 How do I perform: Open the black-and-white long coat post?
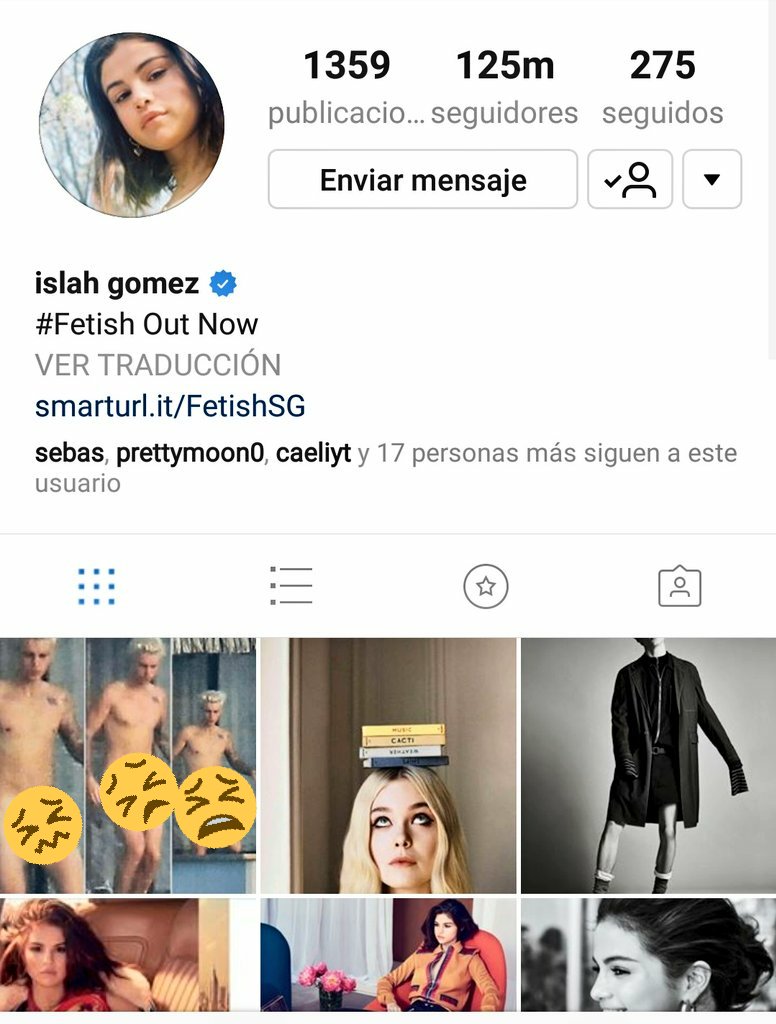pos(648,765)
